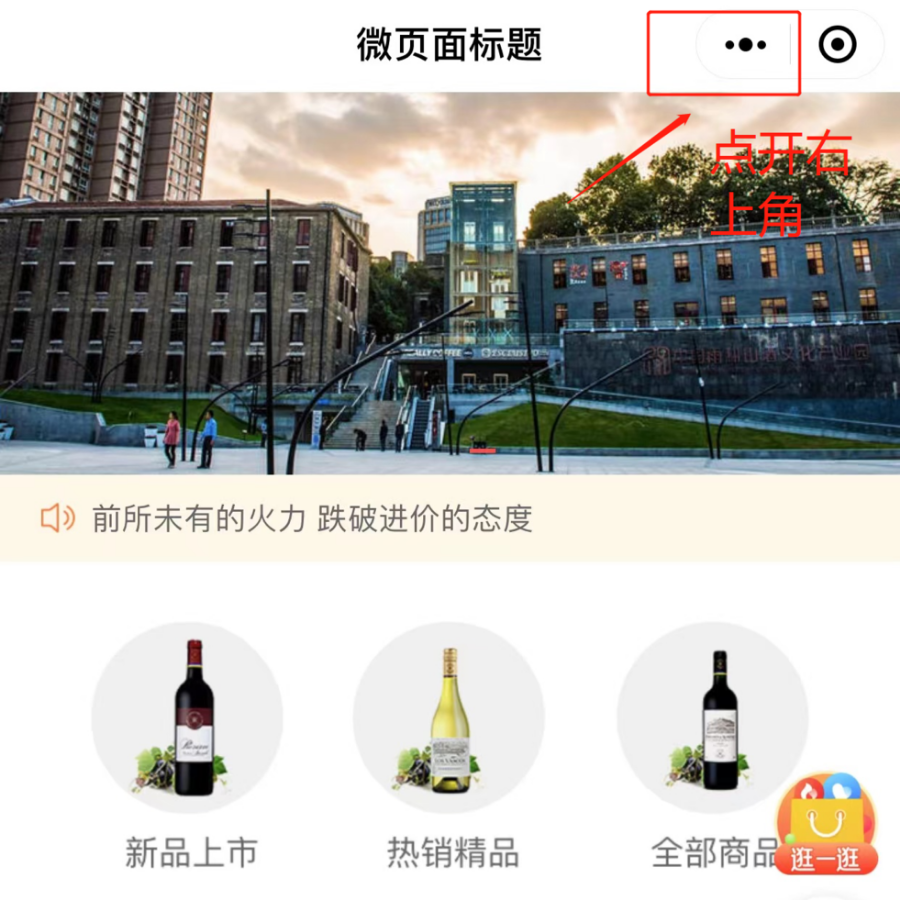Screen dimensions: 900x900
Task: Open the 前所未有的火力 announcement notice
Action: (311, 518)
